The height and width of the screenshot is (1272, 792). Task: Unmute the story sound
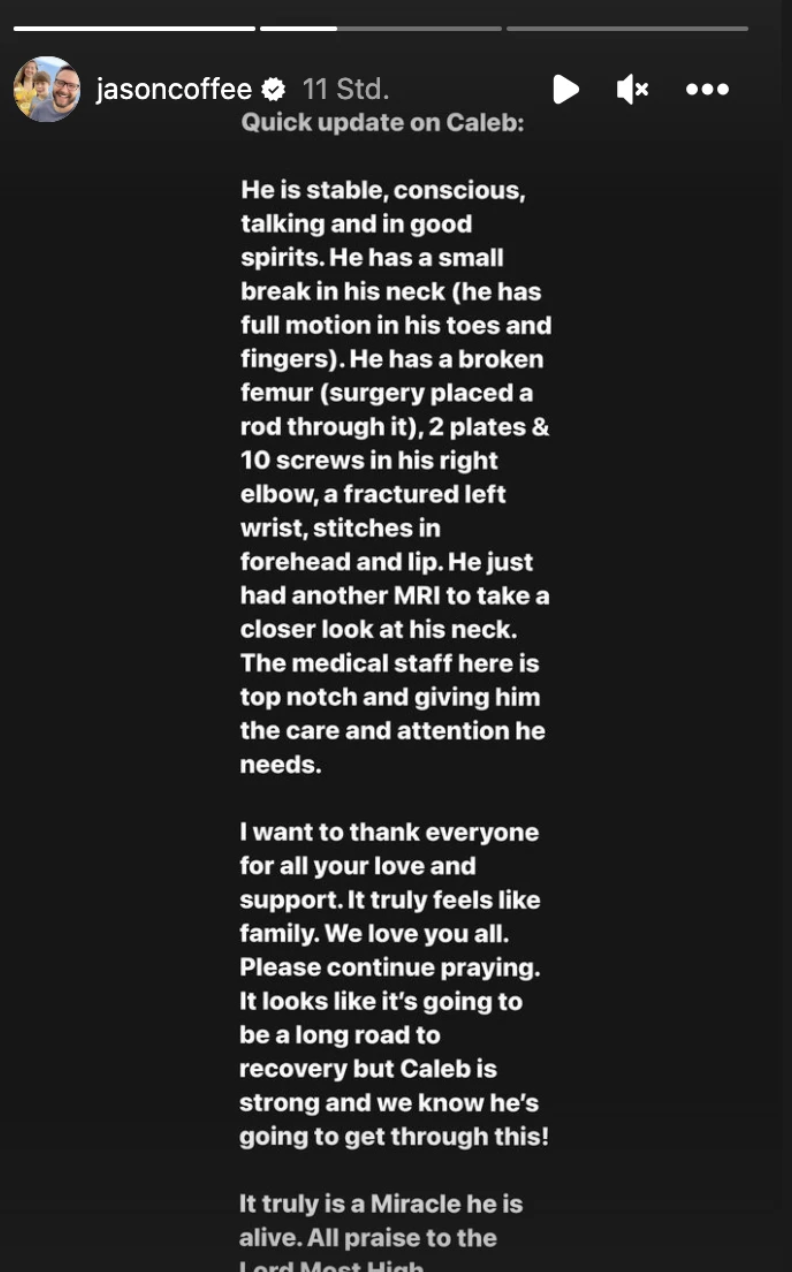633,89
